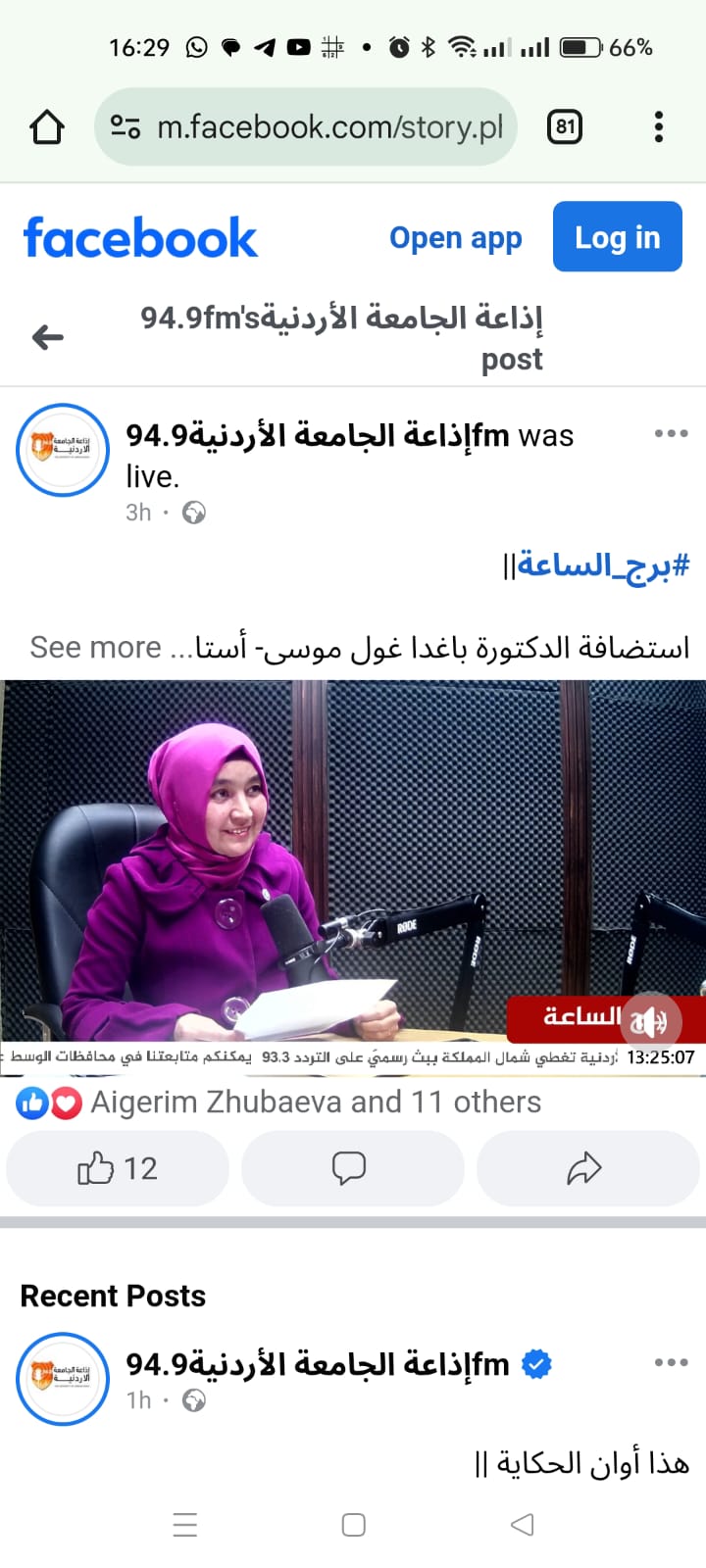The image size is (706, 1568).
Task: Expand the post text with See more
Action: point(96,647)
